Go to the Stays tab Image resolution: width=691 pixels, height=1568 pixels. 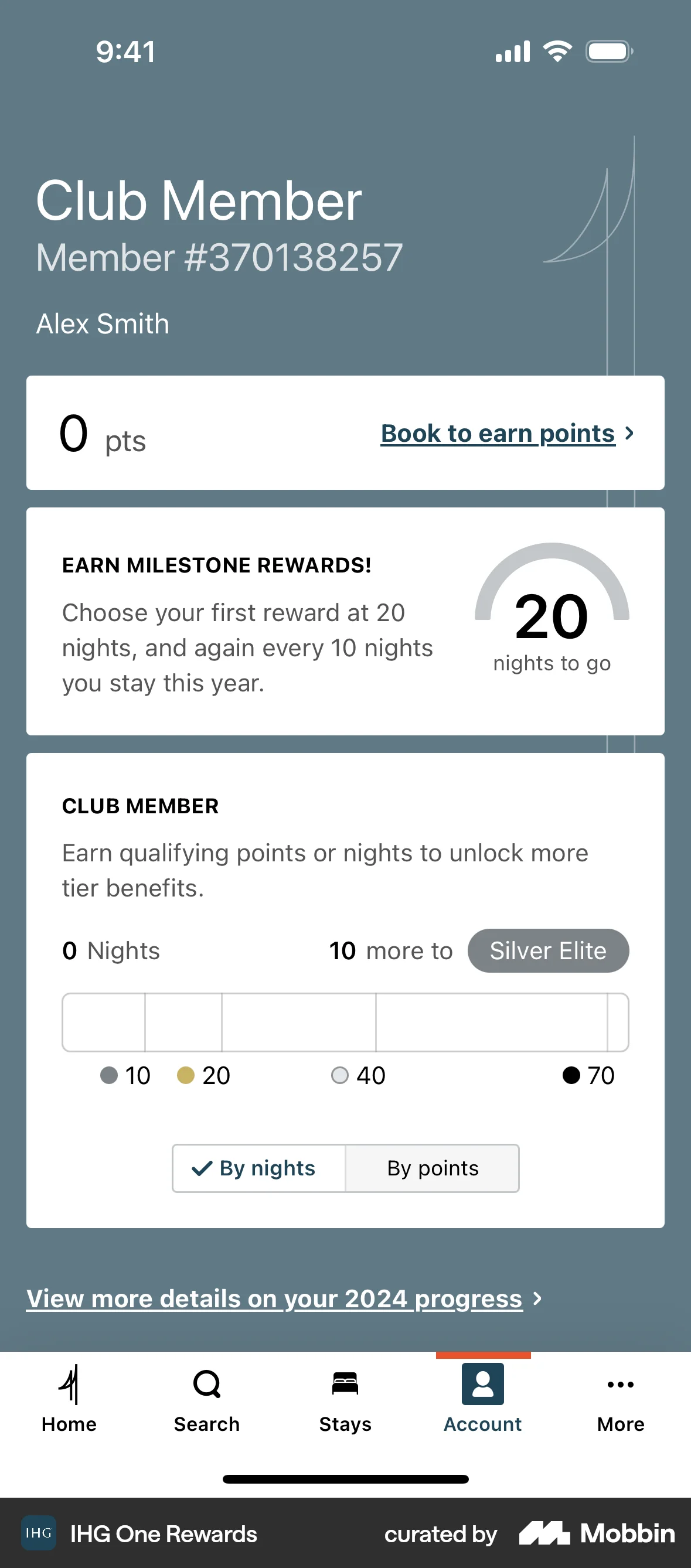[345, 1400]
